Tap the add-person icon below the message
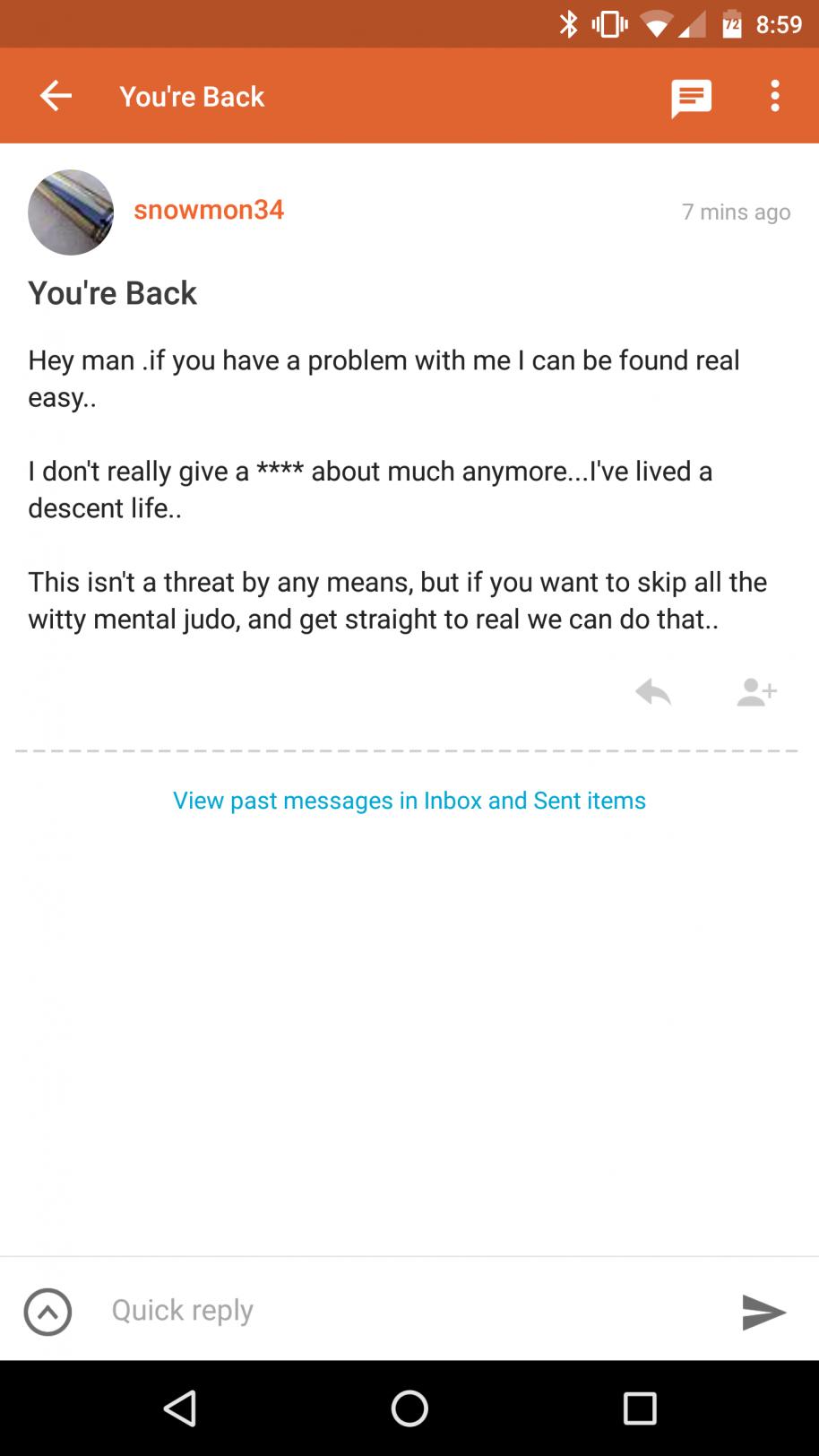 click(x=756, y=691)
